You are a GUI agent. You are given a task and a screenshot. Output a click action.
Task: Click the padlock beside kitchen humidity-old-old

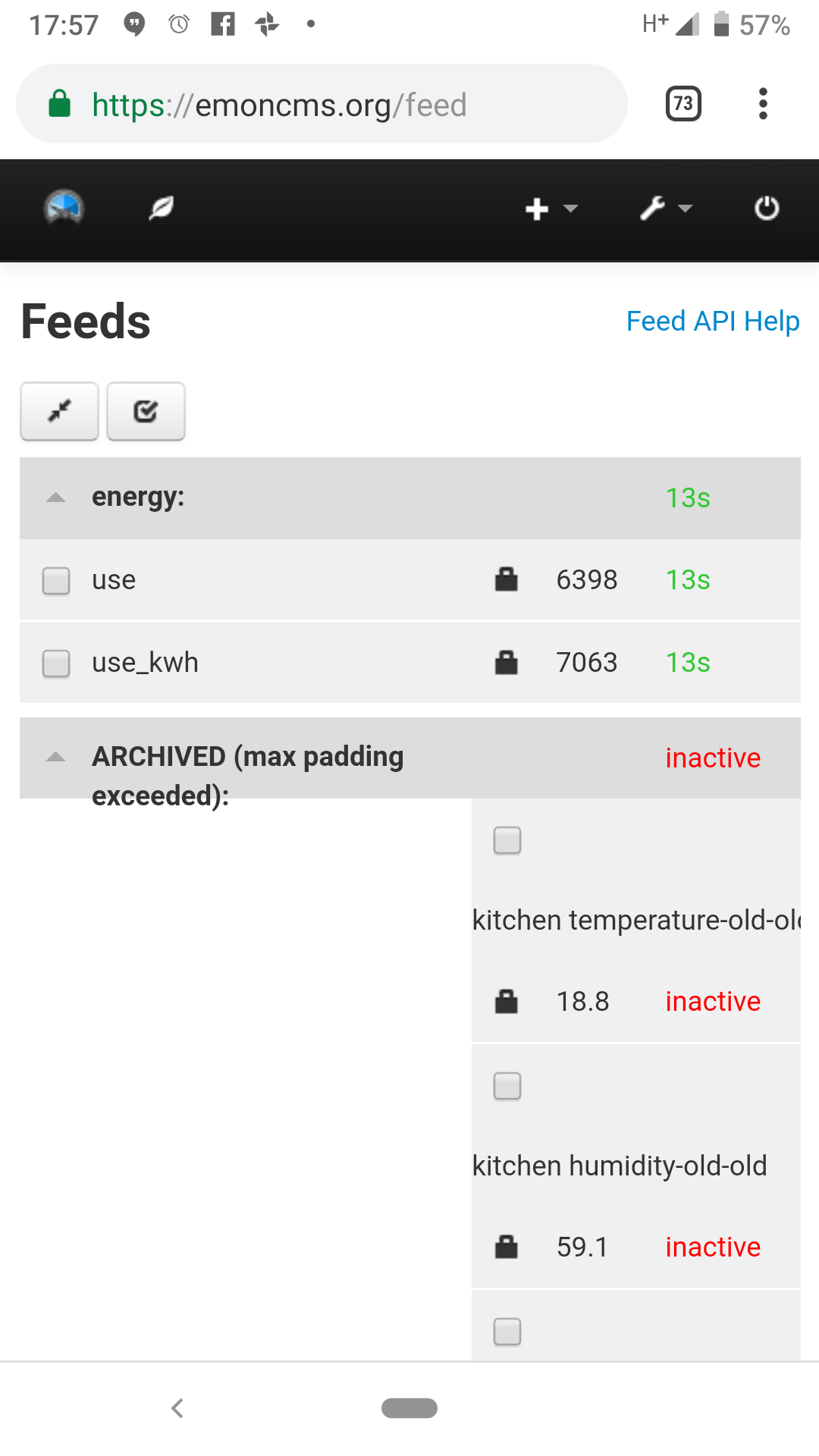click(x=505, y=1247)
